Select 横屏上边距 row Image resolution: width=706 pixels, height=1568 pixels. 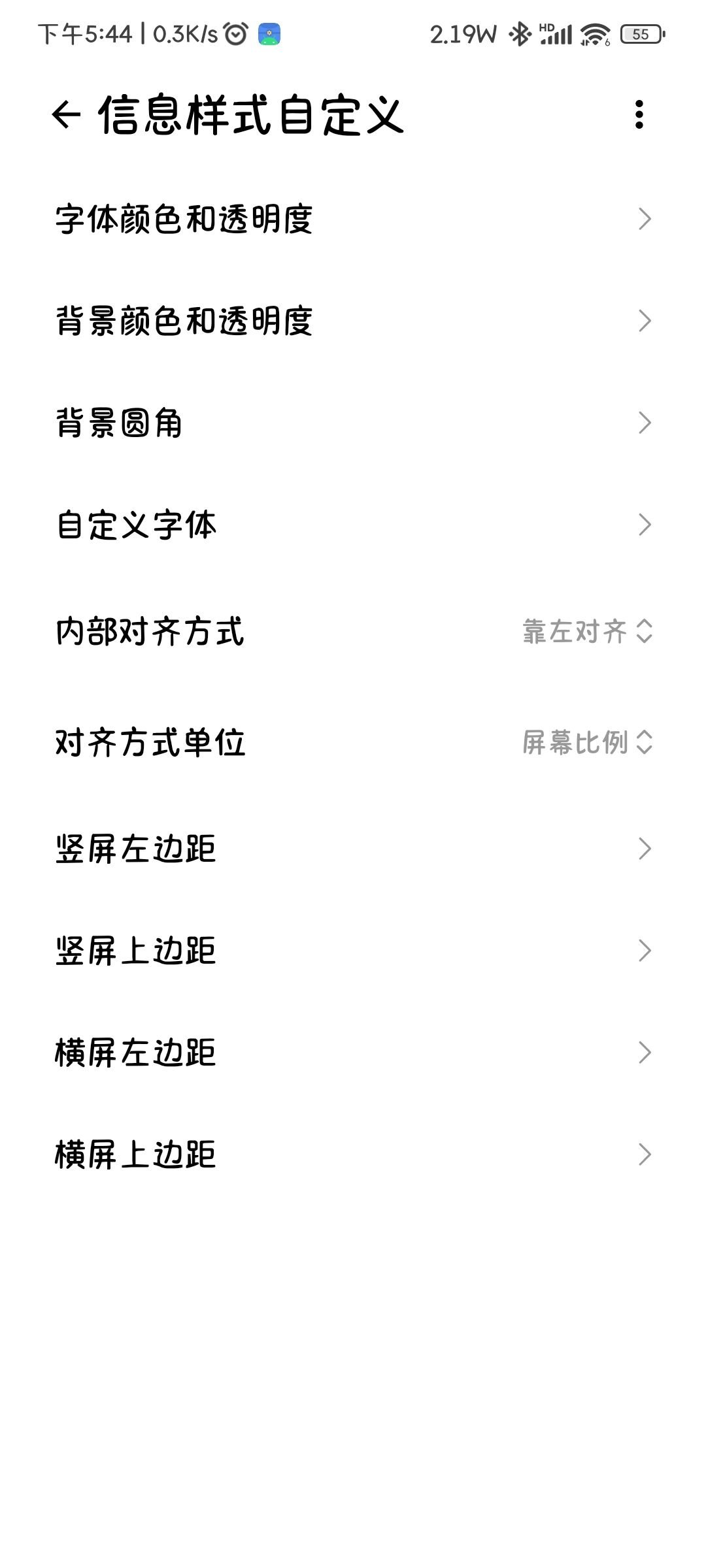point(353,1154)
